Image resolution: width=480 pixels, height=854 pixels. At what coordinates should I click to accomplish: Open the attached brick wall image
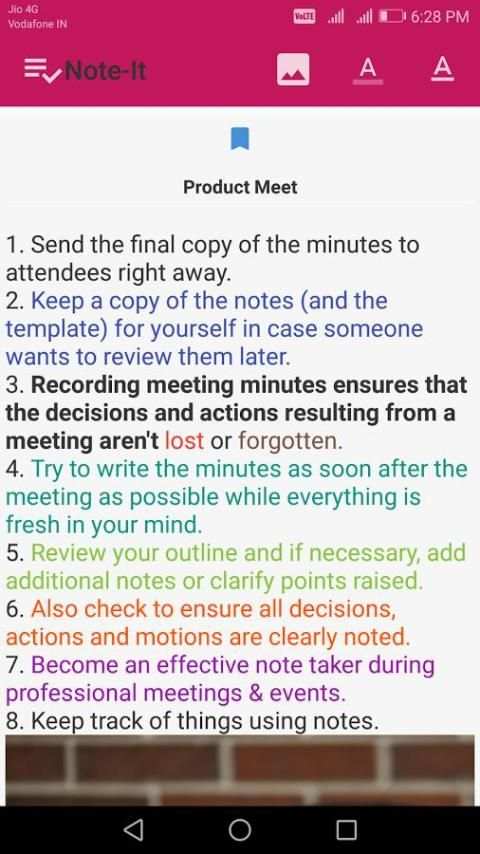point(240,770)
